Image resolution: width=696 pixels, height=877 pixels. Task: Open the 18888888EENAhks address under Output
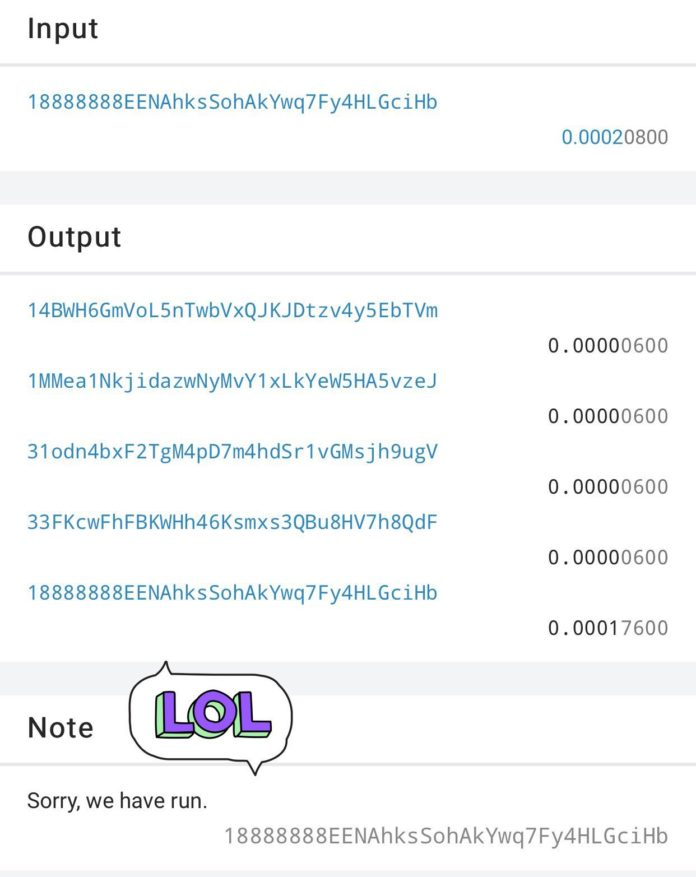[x=232, y=593]
